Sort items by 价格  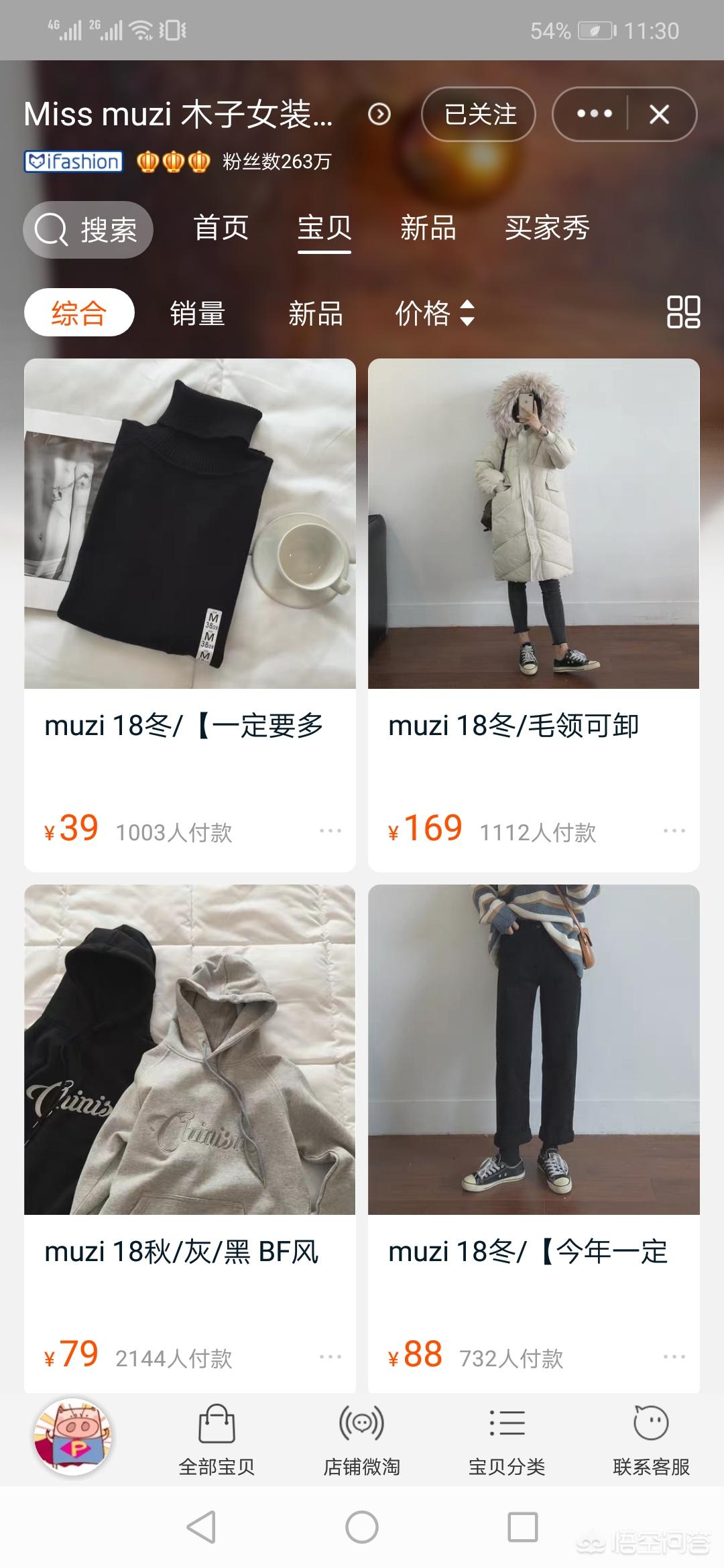434,313
